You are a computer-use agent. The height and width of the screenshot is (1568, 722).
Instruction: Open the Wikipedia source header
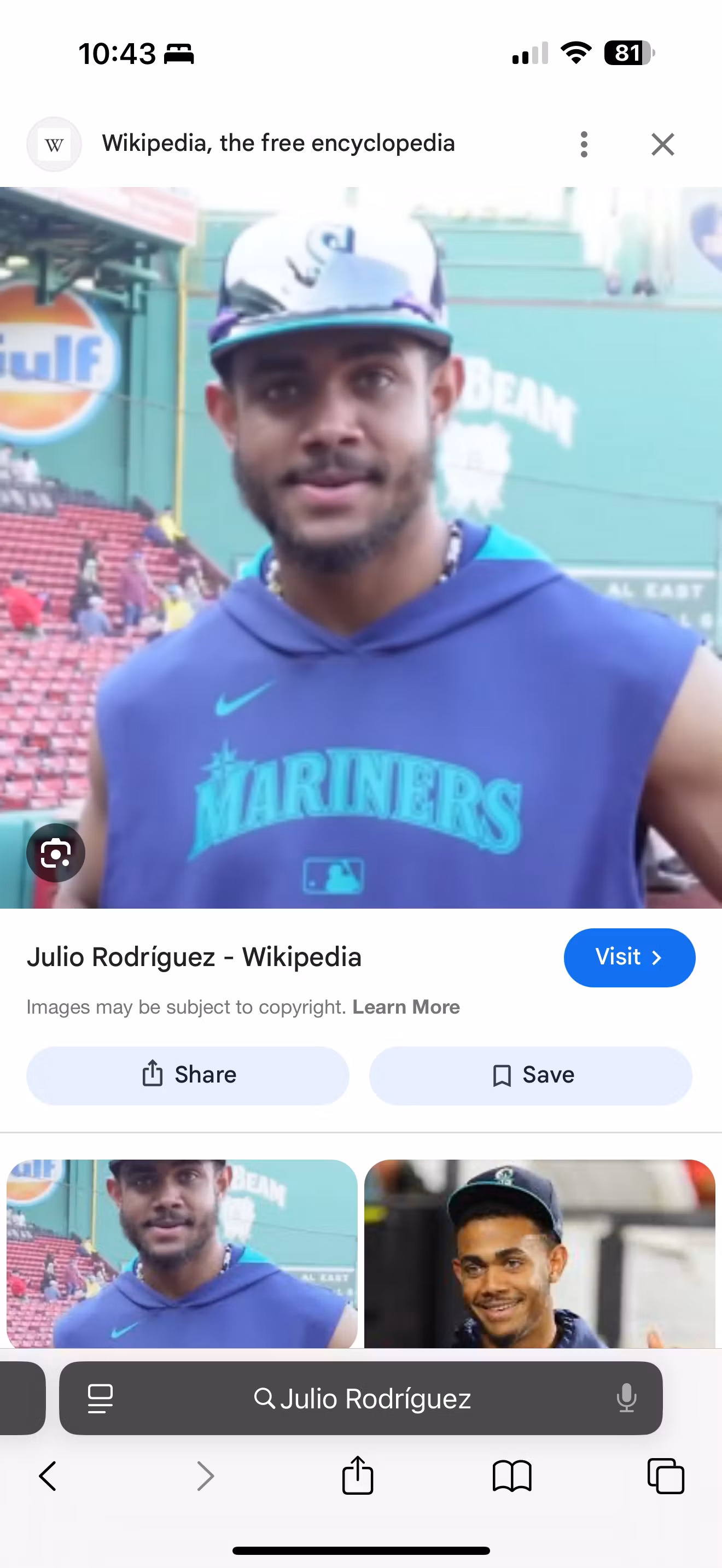[x=278, y=144]
